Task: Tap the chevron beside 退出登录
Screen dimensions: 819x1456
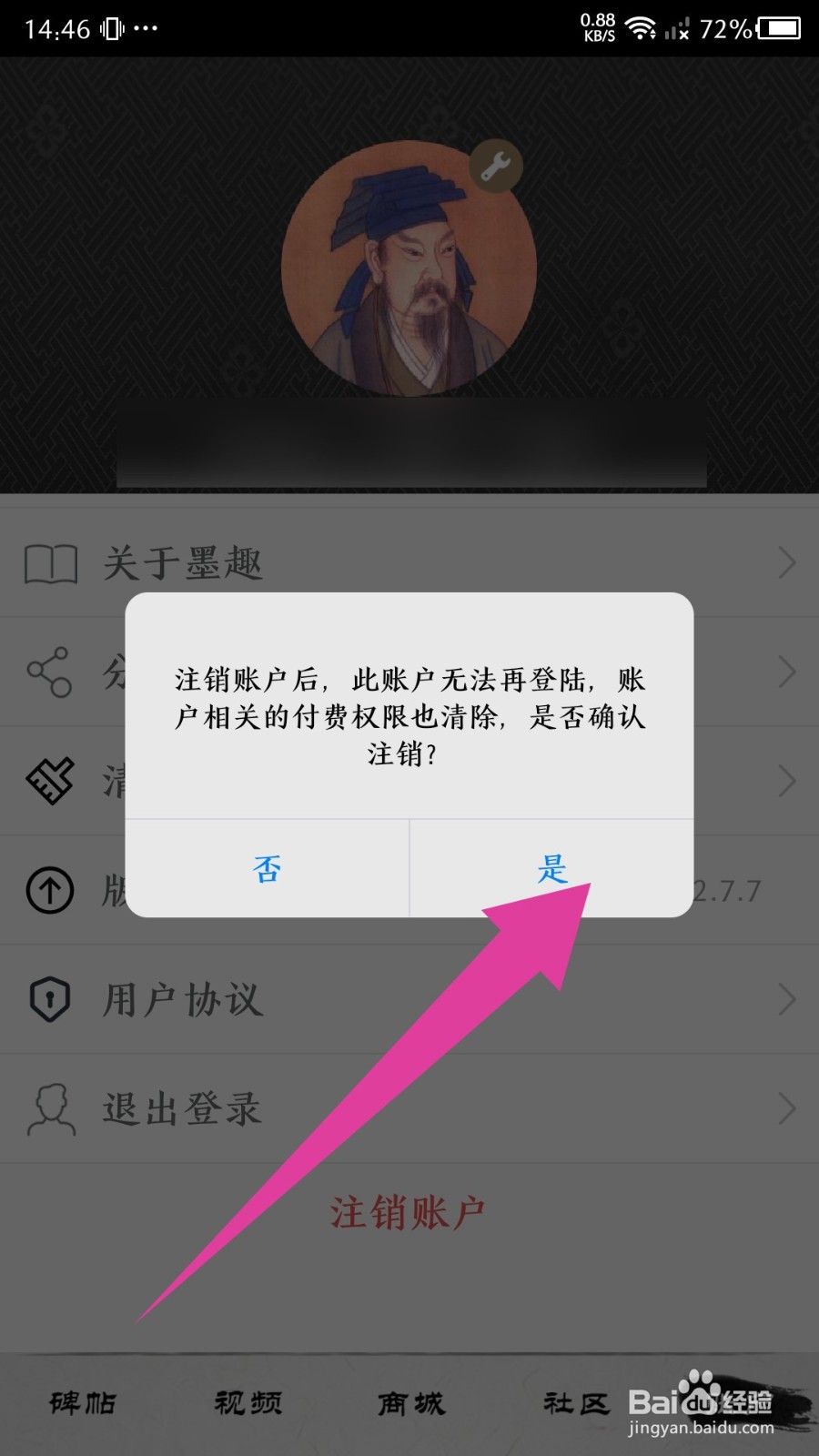Action: tap(788, 1108)
